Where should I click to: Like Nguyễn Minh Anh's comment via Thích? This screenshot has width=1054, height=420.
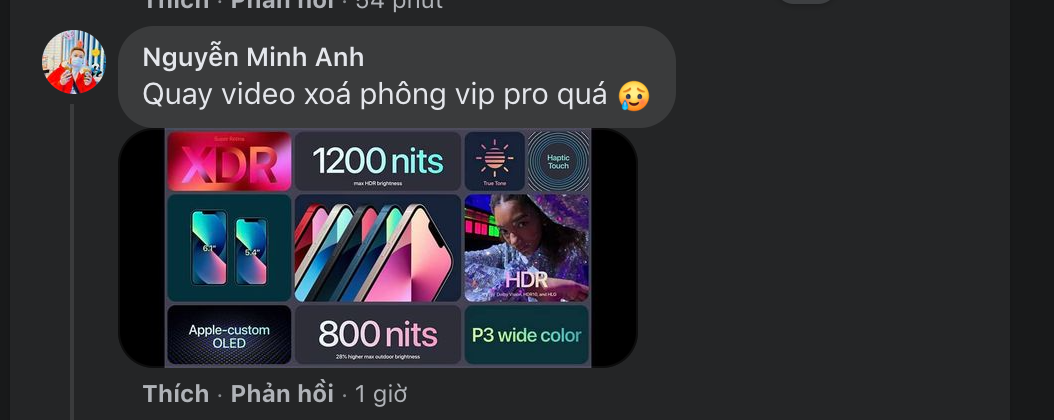tap(175, 393)
